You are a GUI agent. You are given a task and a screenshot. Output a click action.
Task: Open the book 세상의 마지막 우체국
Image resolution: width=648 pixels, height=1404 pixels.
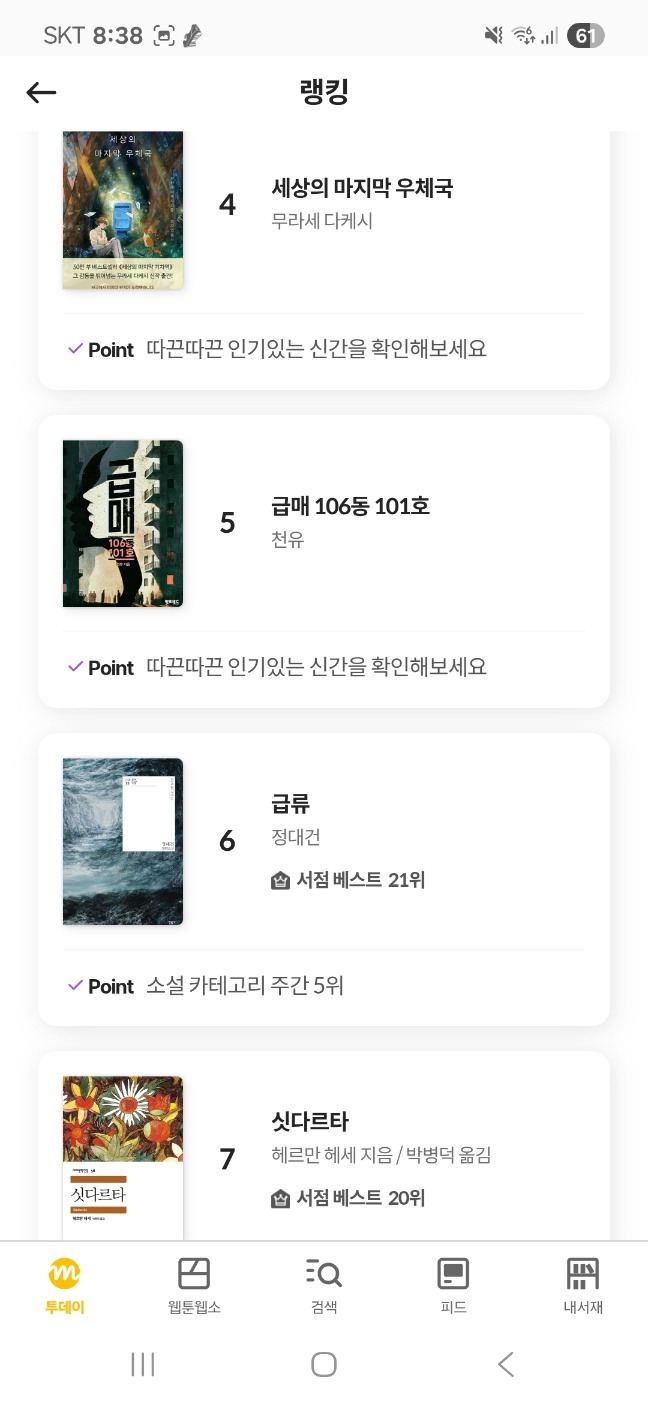tap(362, 188)
